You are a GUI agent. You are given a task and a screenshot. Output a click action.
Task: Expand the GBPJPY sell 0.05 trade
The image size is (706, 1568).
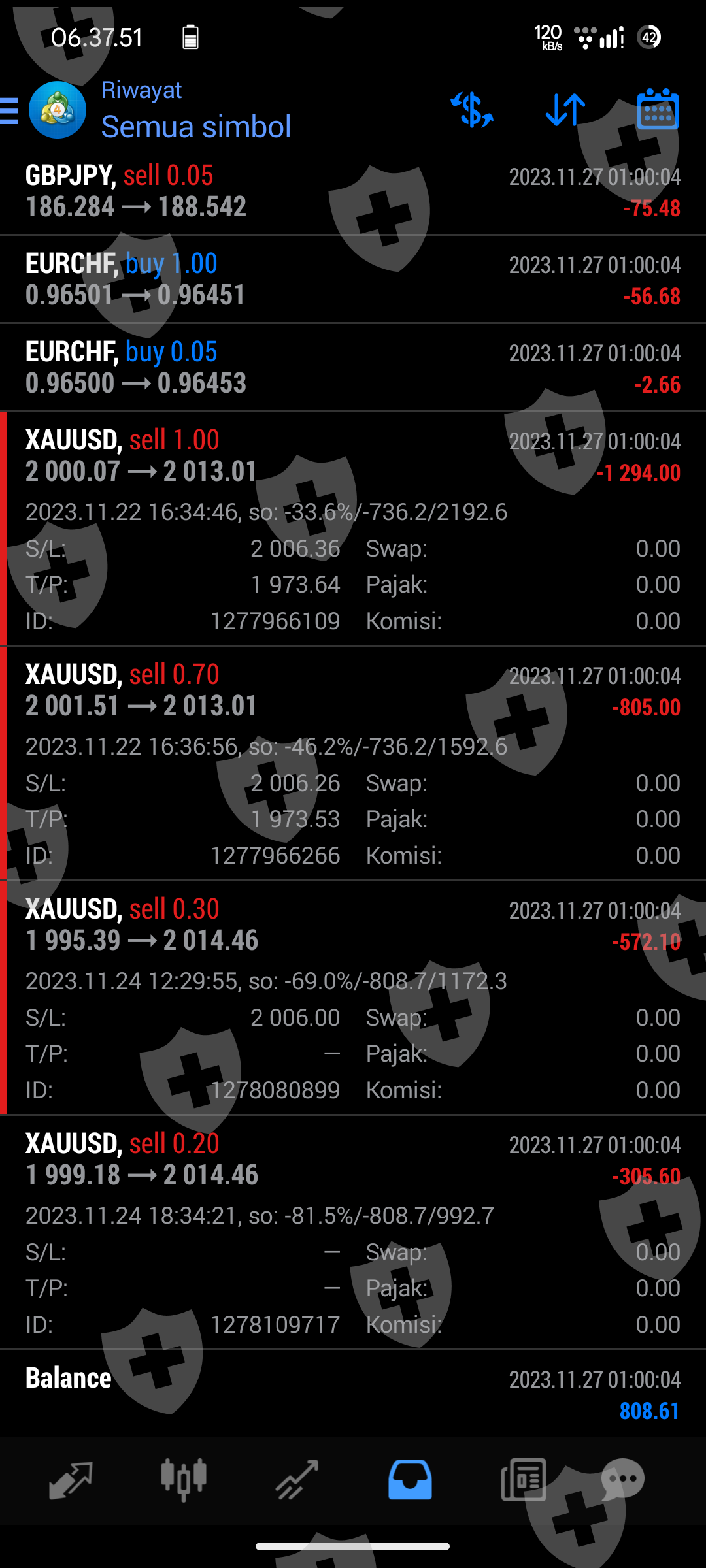point(353,191)
